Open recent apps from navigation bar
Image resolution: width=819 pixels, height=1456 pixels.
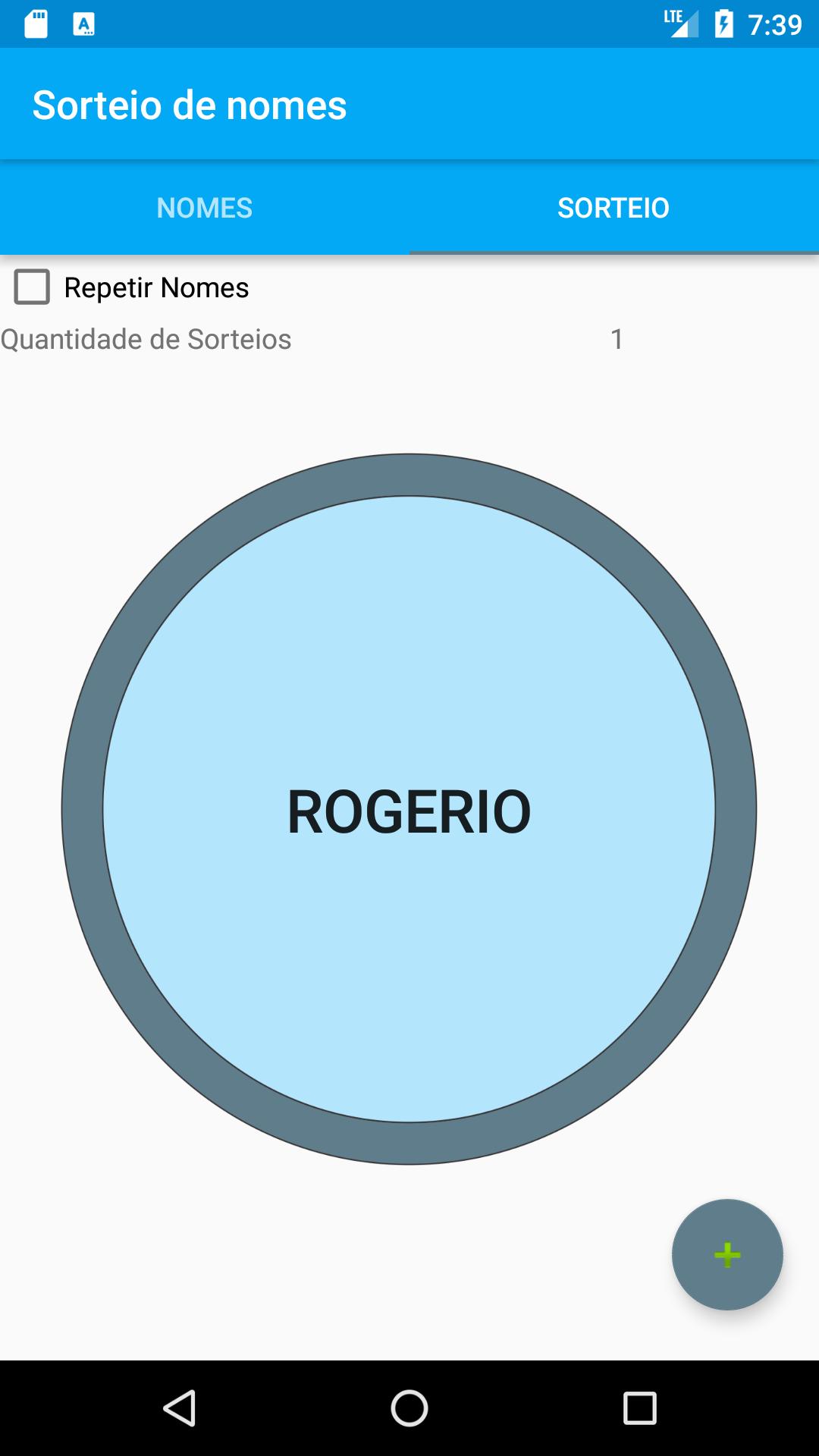click(639, 1408)
